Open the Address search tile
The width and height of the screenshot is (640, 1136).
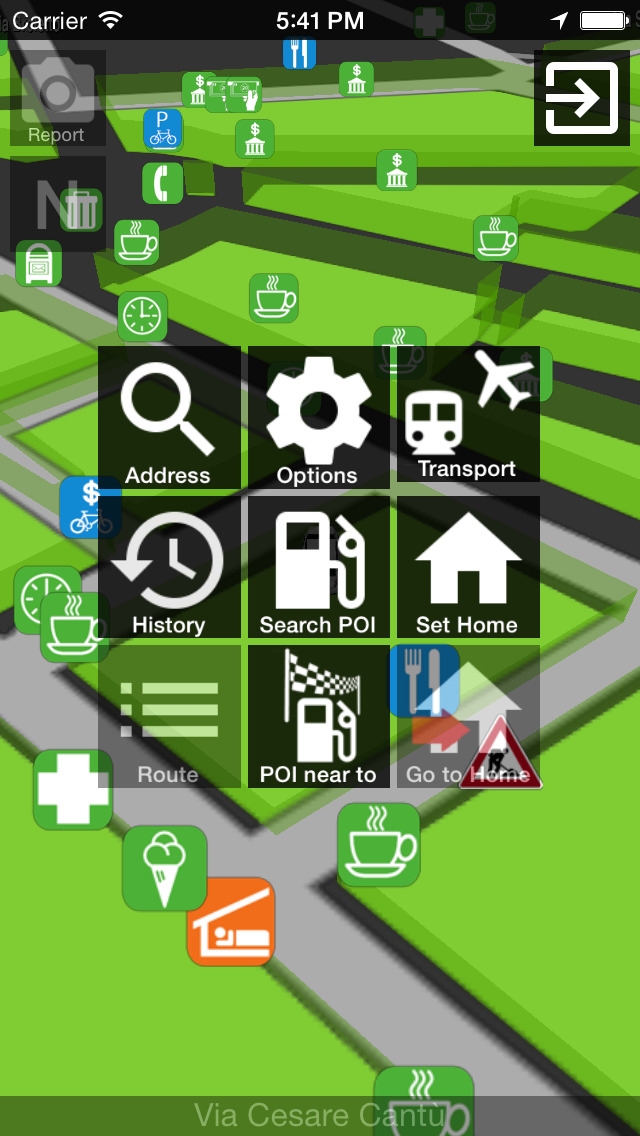pos(169,417)
